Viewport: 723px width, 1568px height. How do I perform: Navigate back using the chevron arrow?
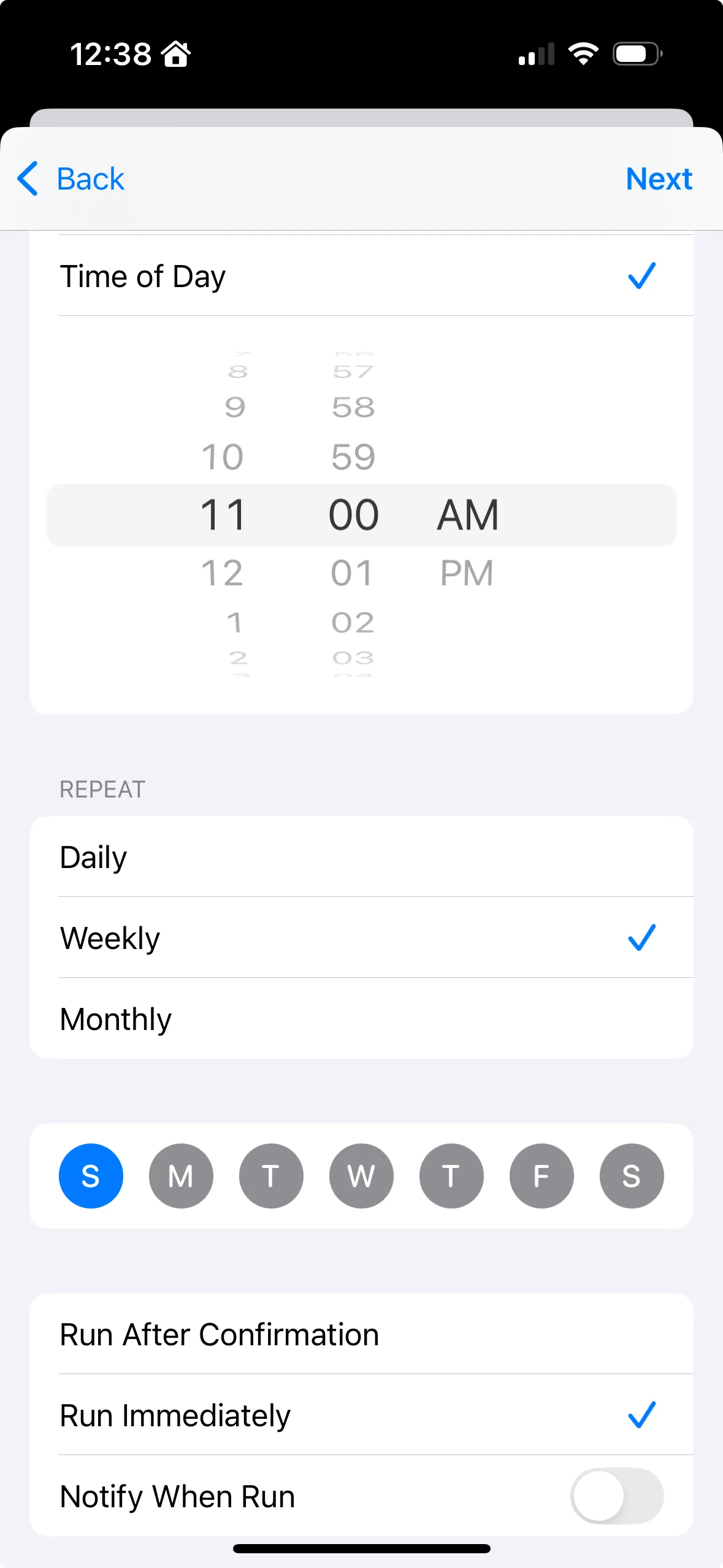(x=27, y=179)
